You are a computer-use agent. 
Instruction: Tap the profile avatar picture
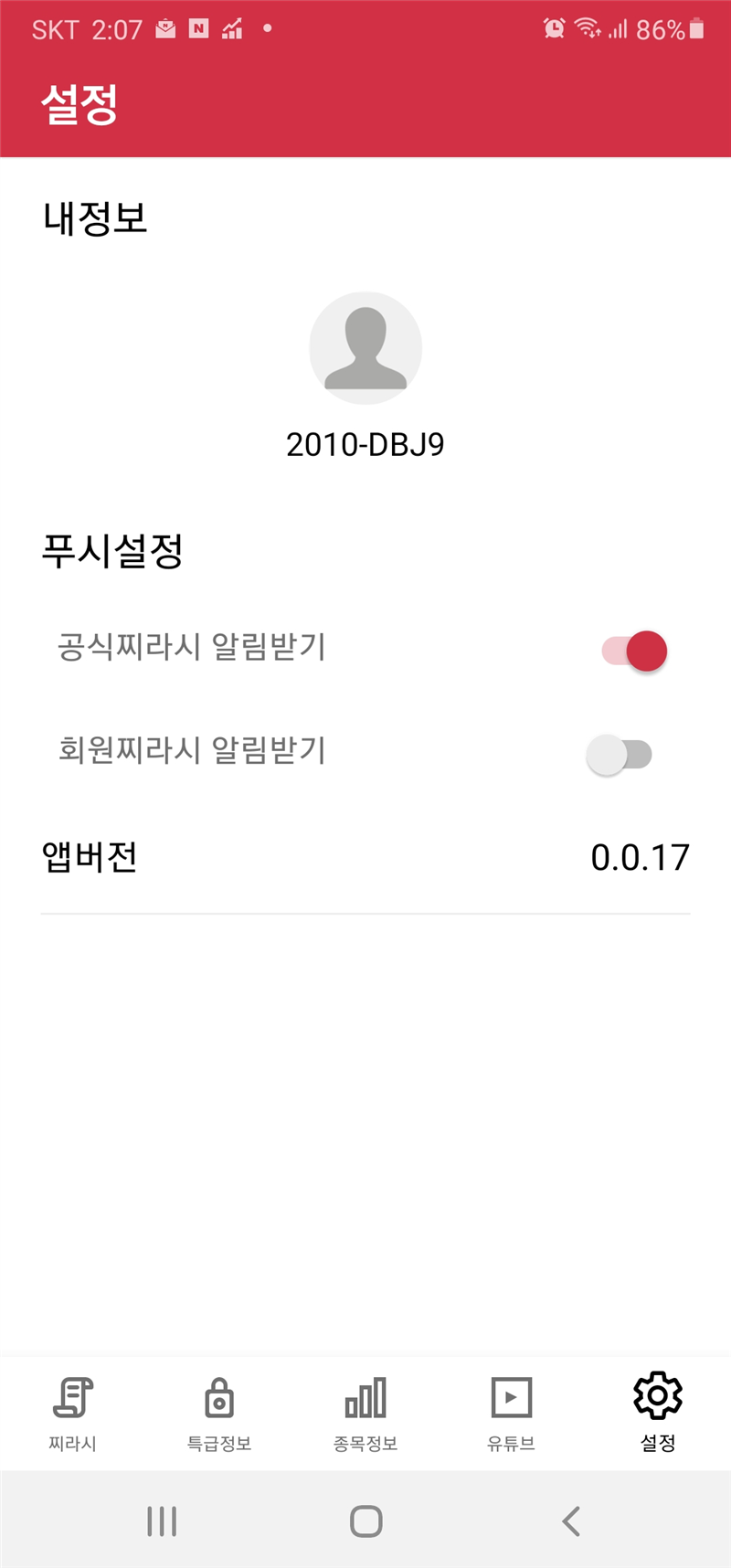click(x=365, y=348)
